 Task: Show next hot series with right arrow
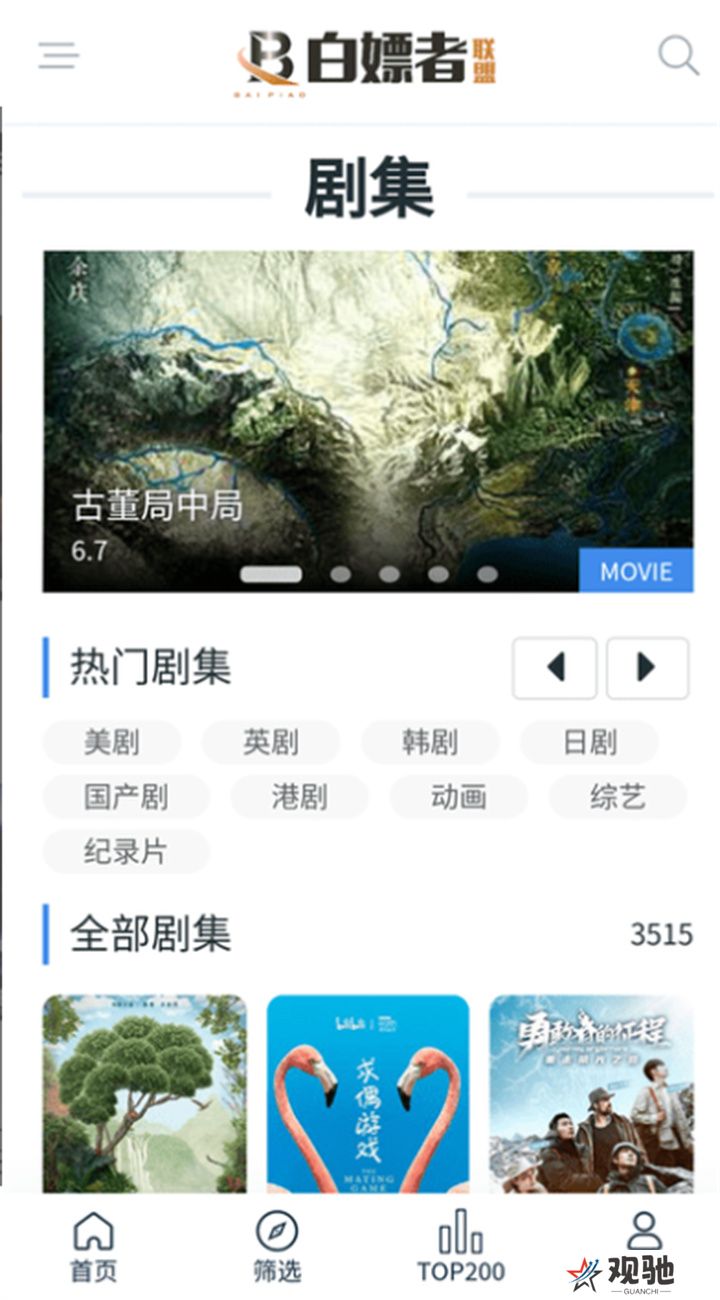[x=647, y=667]
